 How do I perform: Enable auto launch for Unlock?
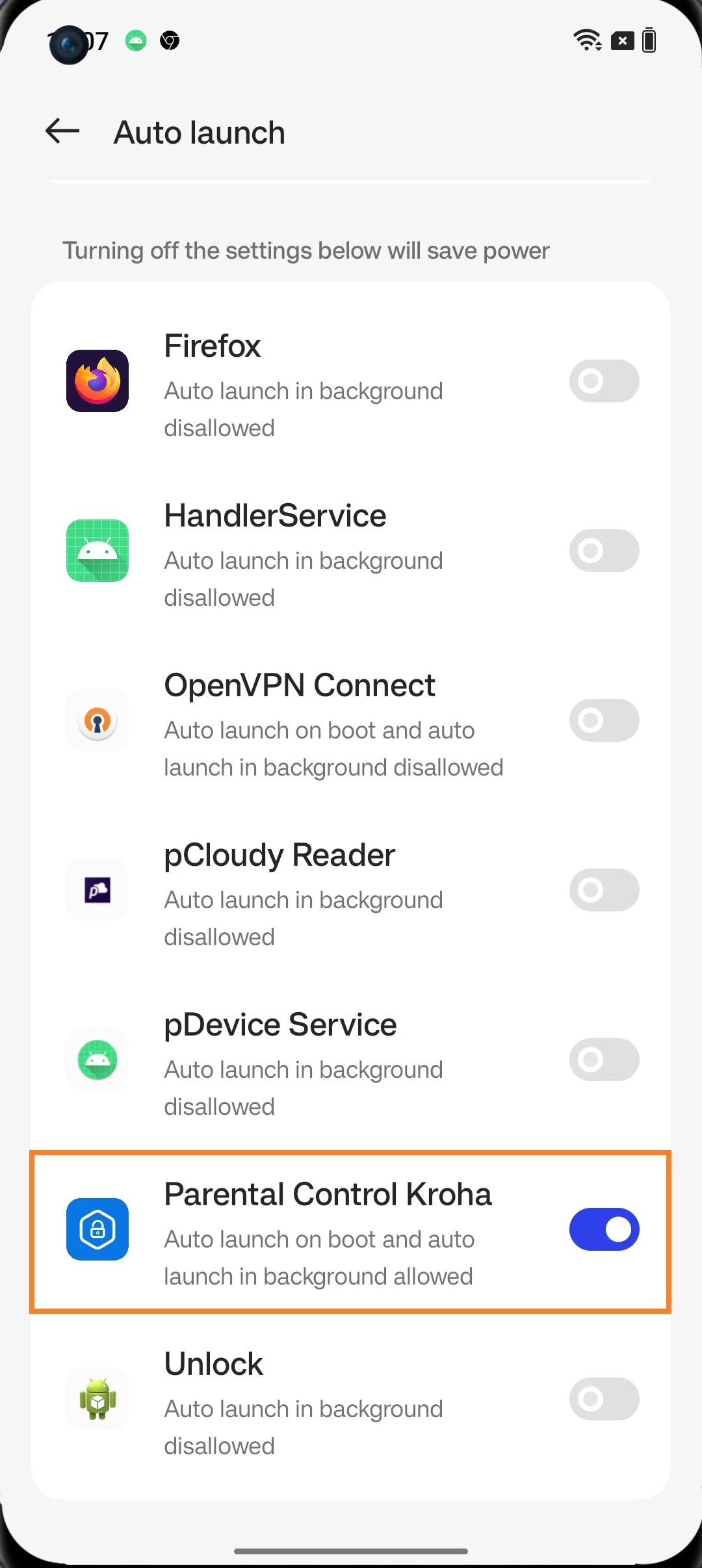click(604, 1399)
